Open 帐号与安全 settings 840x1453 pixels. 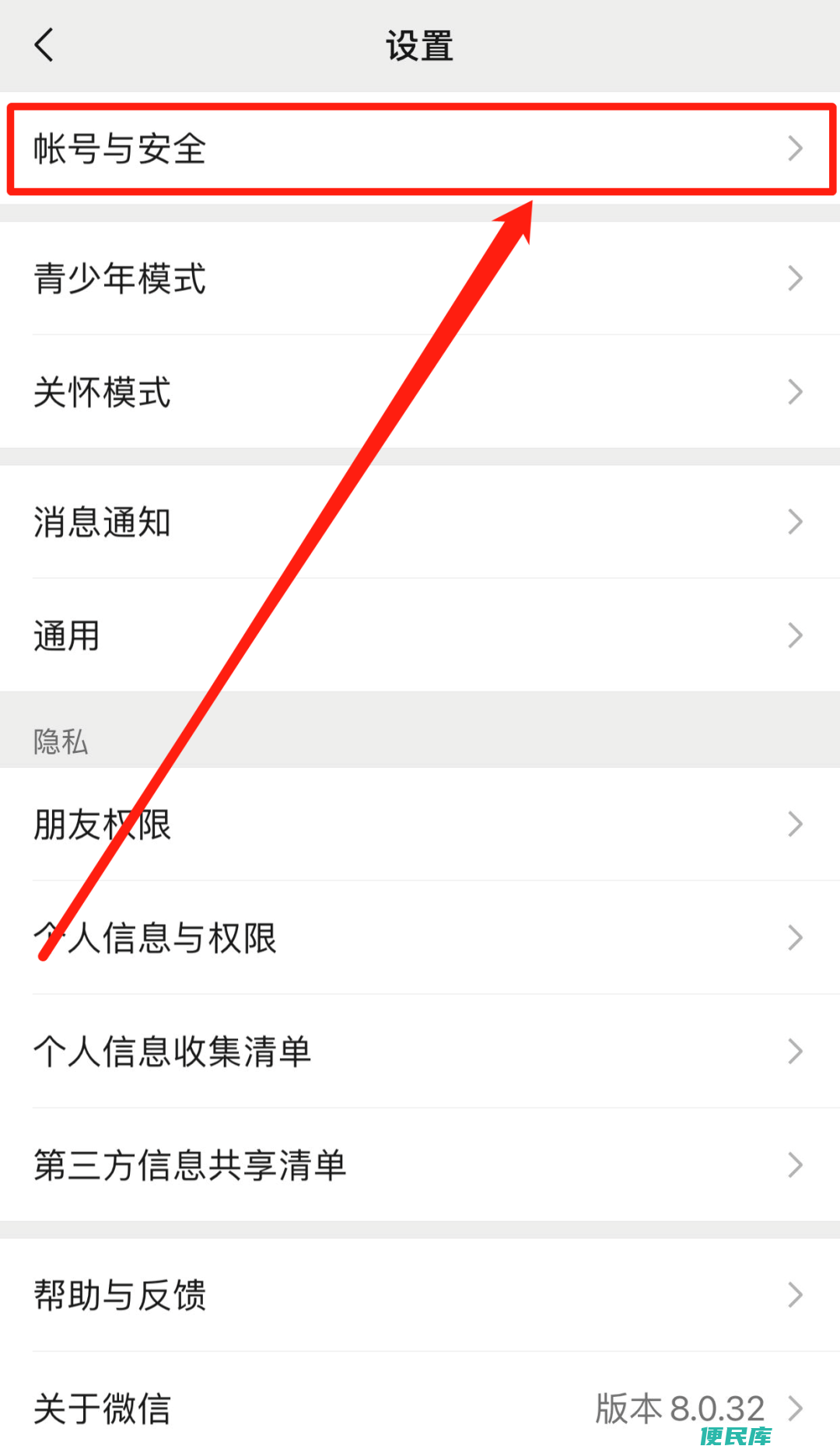pyautogui.click(x=420, y=149)
